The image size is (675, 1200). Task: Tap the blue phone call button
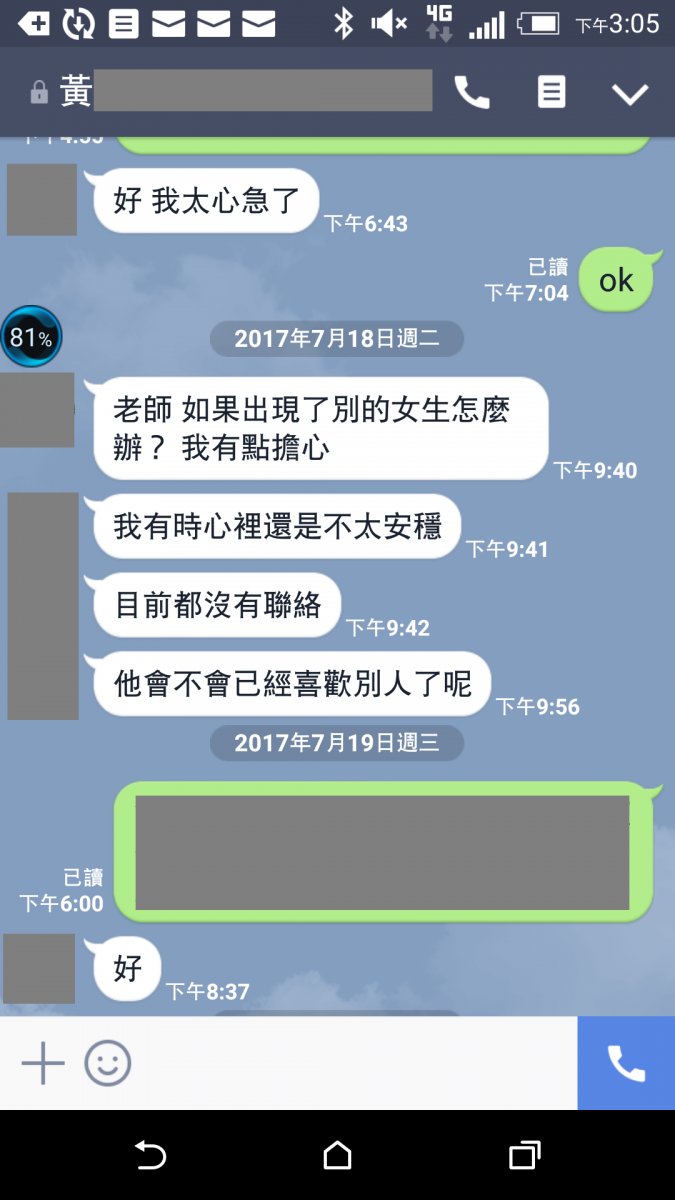coord(626,1063)
